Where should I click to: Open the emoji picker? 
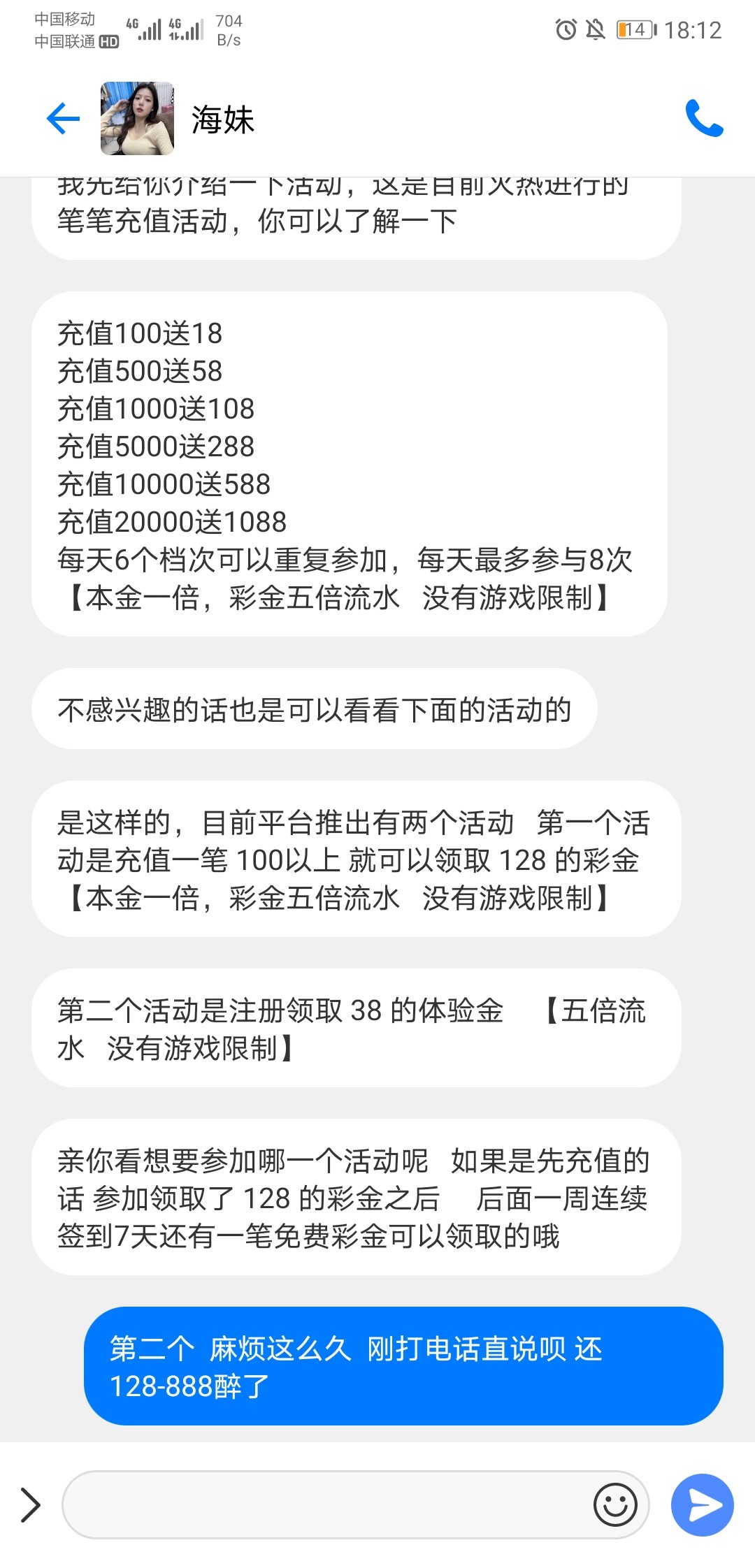614,1504
